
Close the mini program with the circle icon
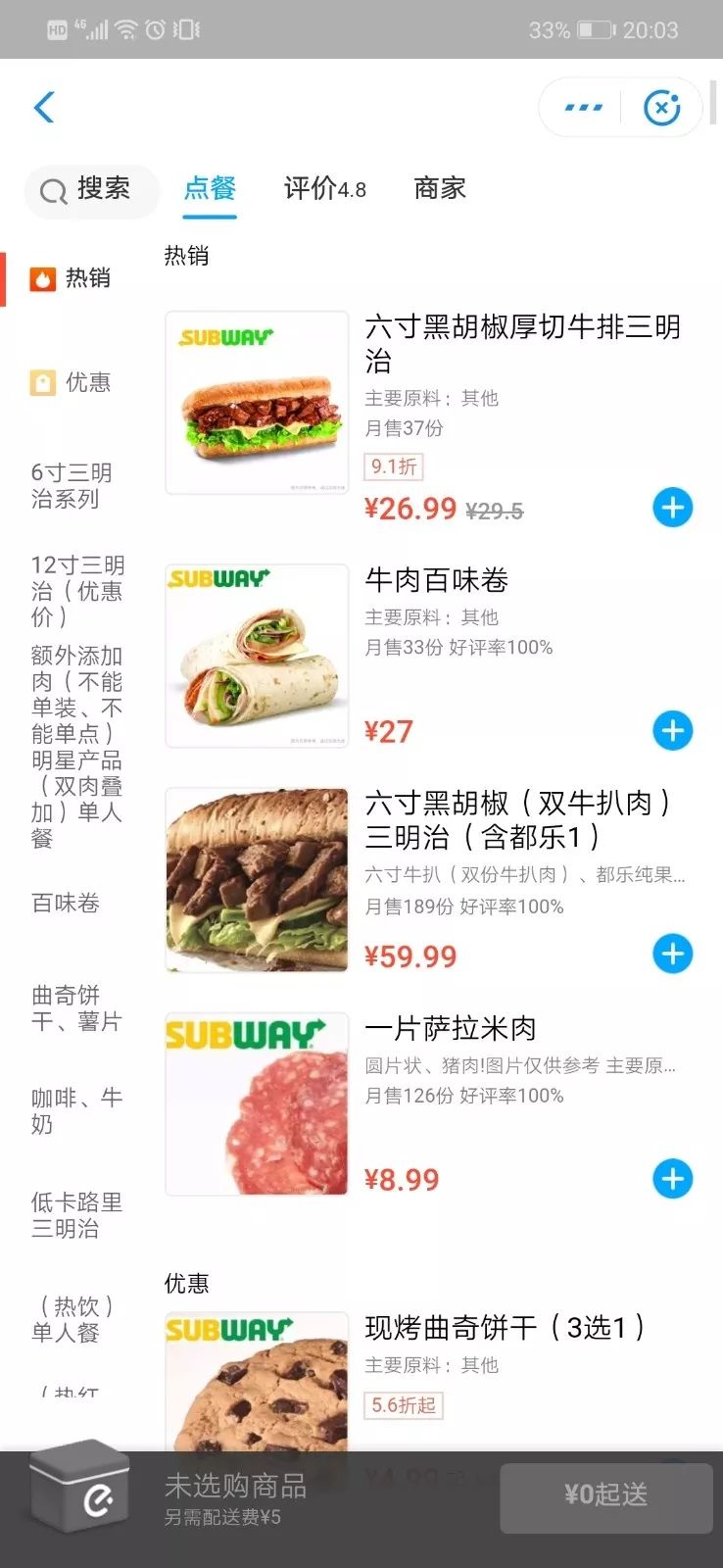(x=662, y=107)
